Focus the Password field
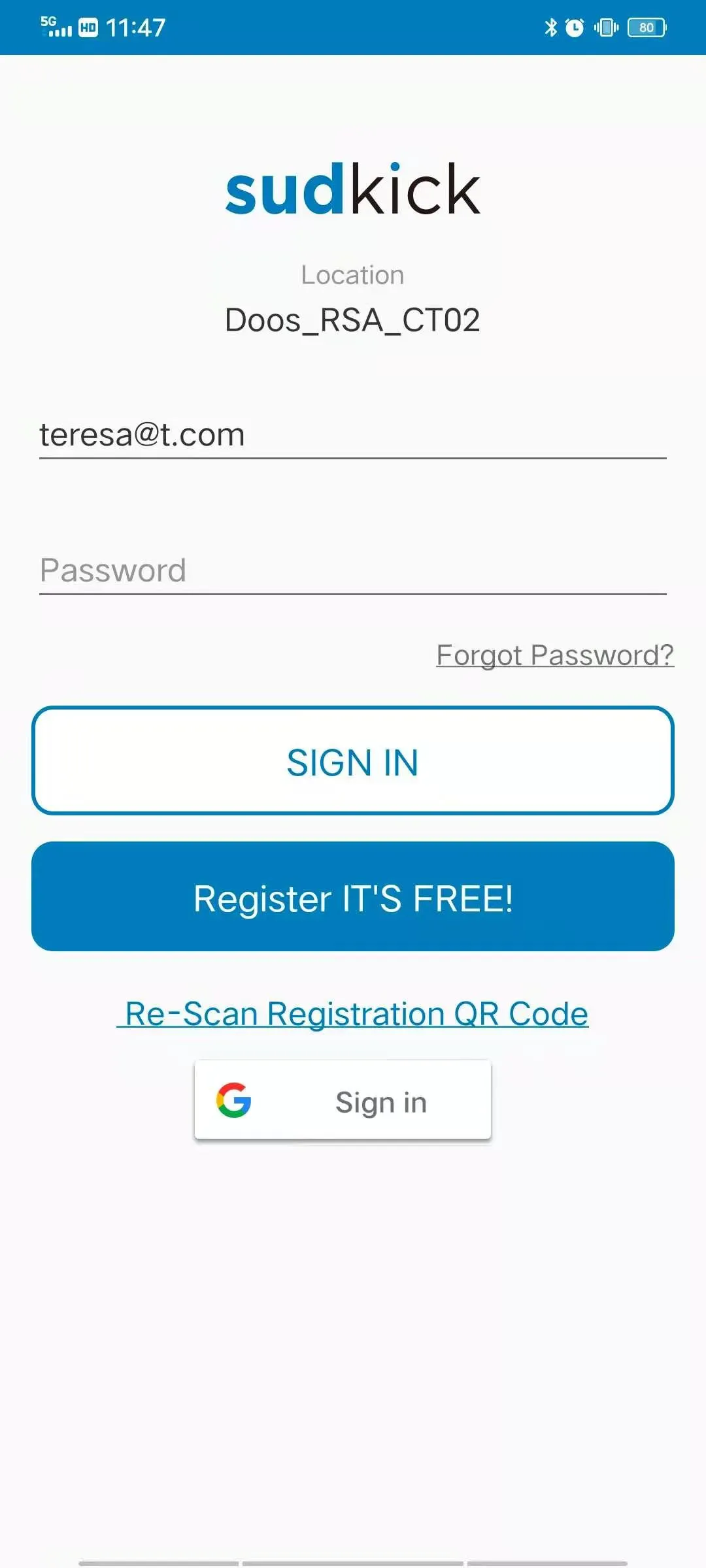Screen dimensions: 706x1568 pos(353,570)
